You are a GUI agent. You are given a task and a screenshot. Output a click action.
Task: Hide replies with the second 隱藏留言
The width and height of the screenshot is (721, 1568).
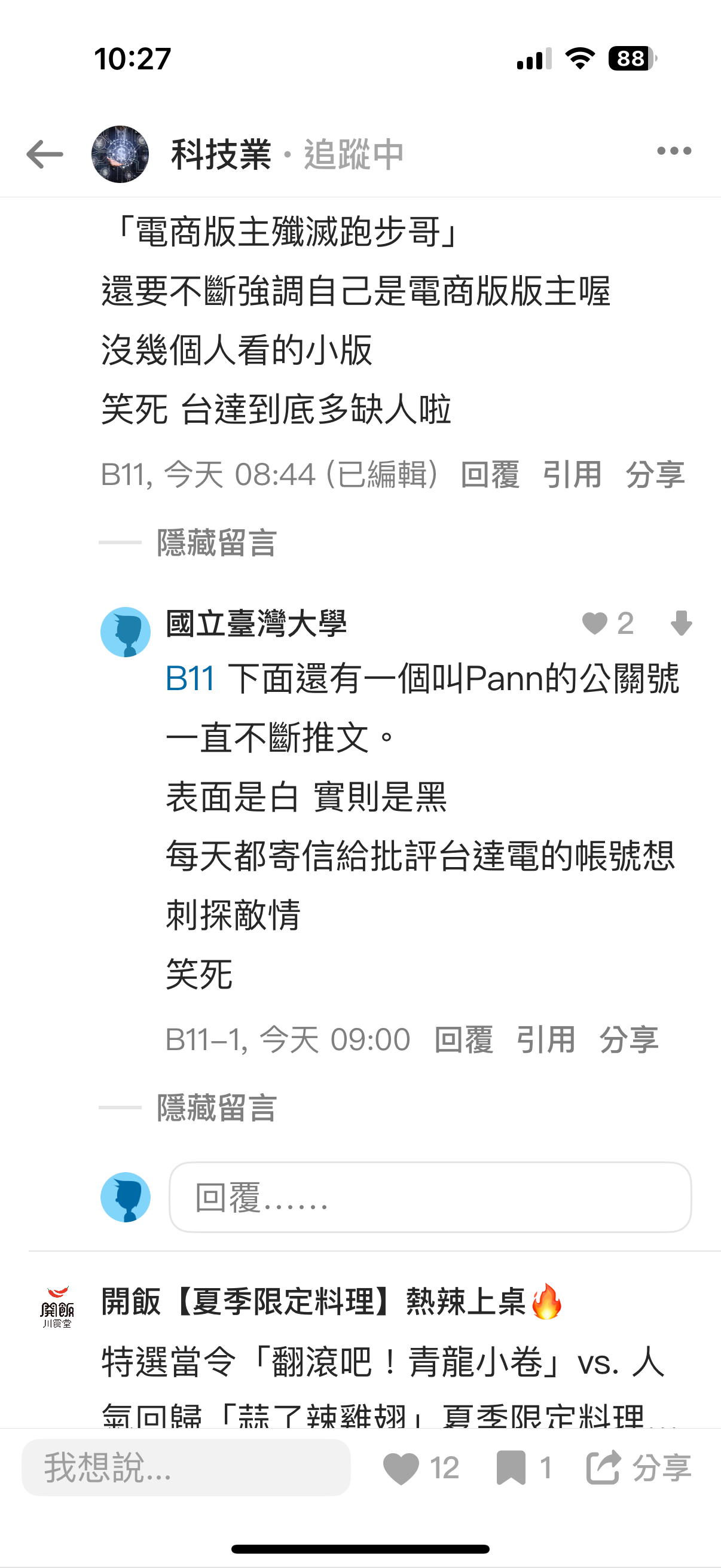216,1107
